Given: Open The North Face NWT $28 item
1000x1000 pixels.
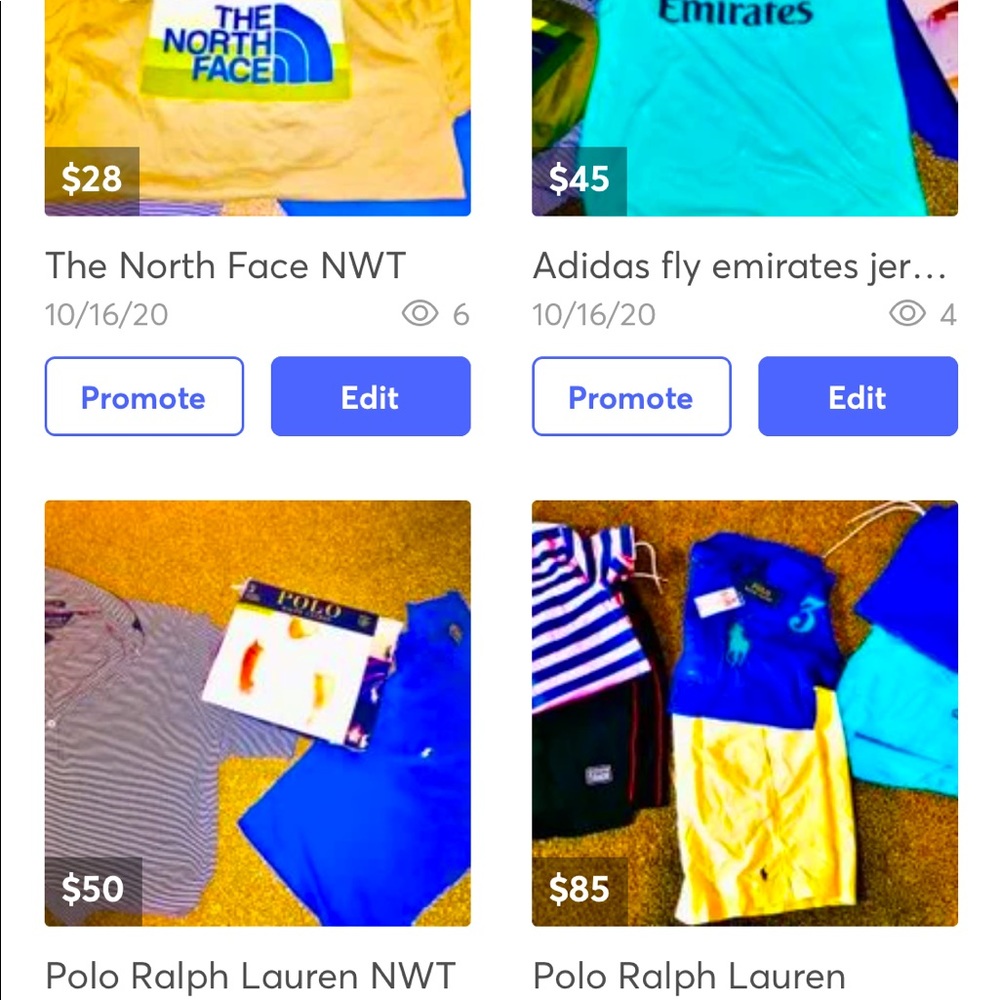Looking at the screenshot, I should pos(257,110).
